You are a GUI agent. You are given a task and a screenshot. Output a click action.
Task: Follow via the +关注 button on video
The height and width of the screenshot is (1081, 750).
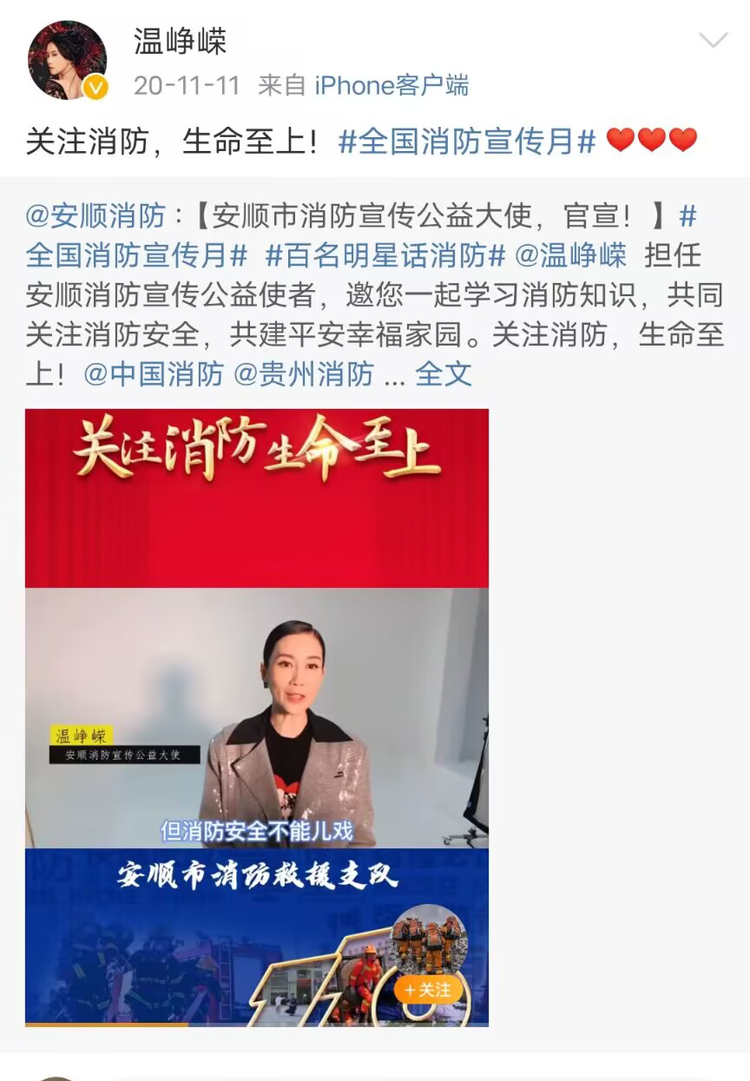428,989
